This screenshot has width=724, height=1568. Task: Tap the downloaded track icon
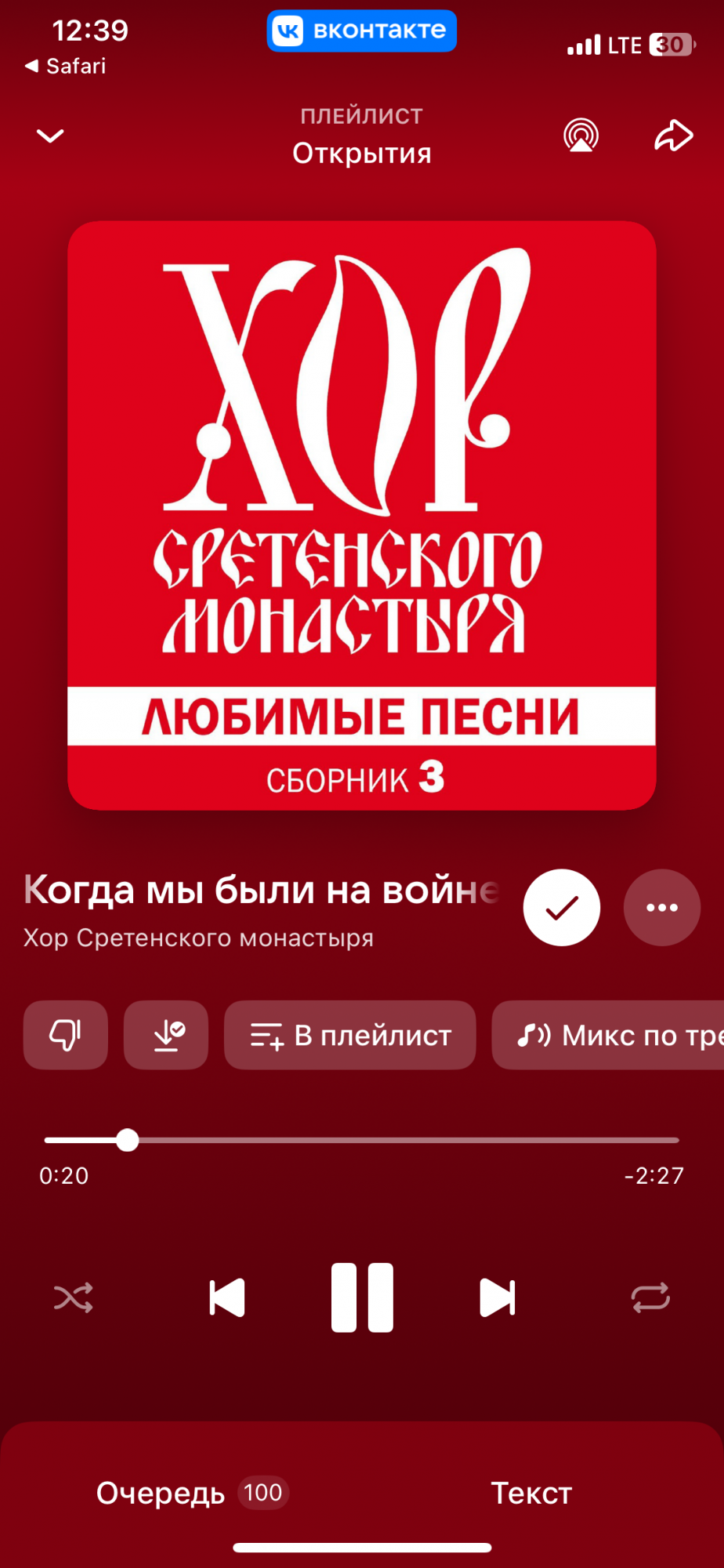pyautogui.click(x=166, y=1035)
